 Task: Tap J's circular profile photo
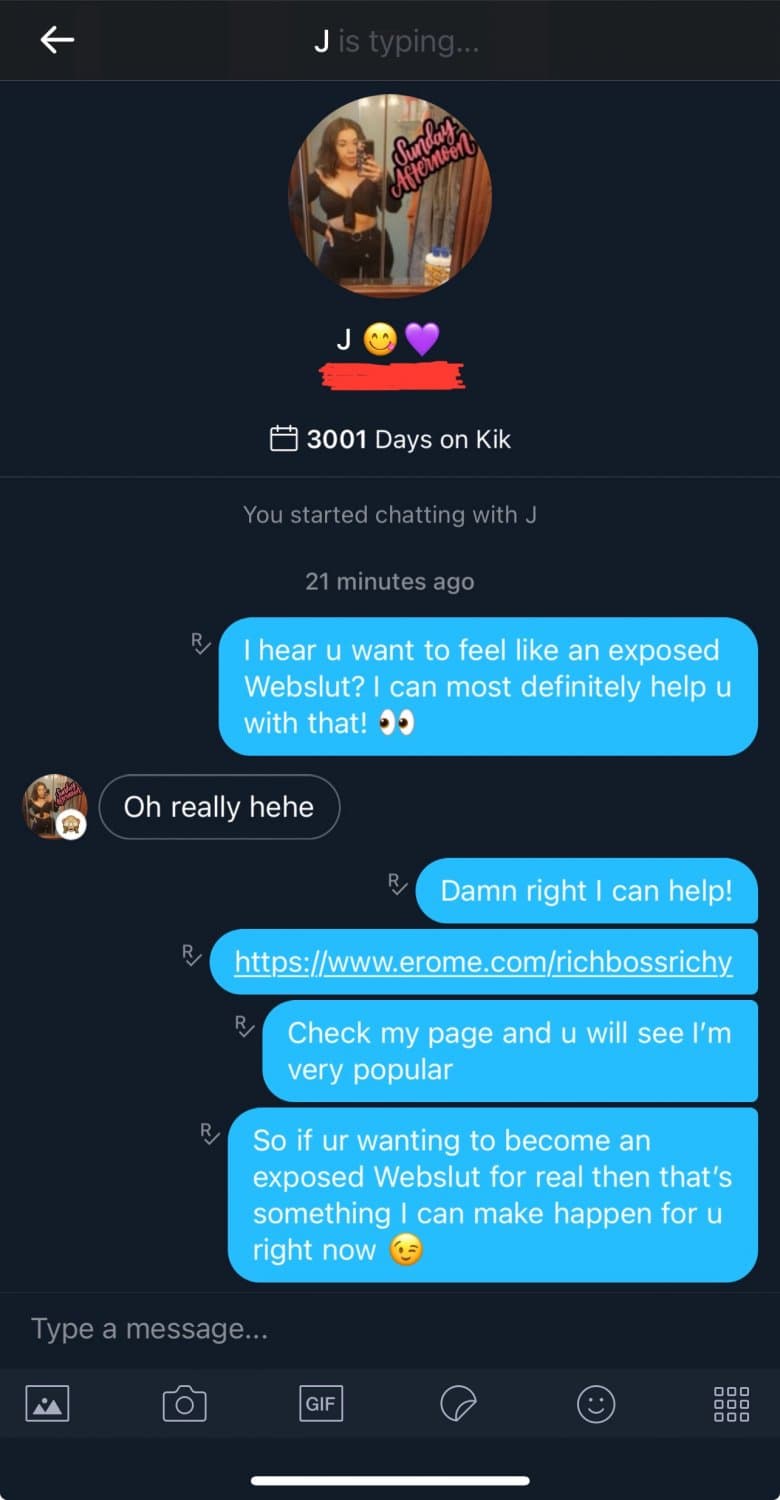click(x=390, y=197)
